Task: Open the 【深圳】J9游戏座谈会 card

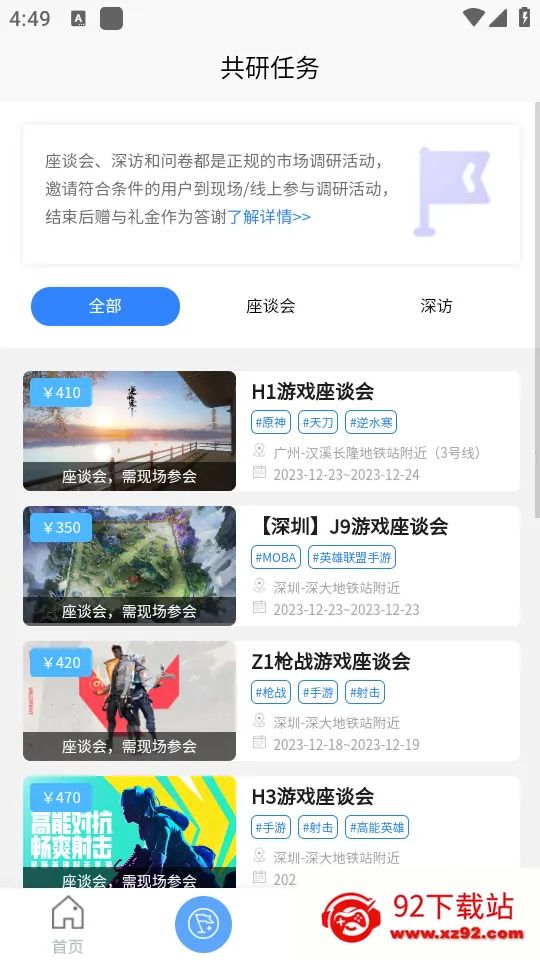Action: 271,566
